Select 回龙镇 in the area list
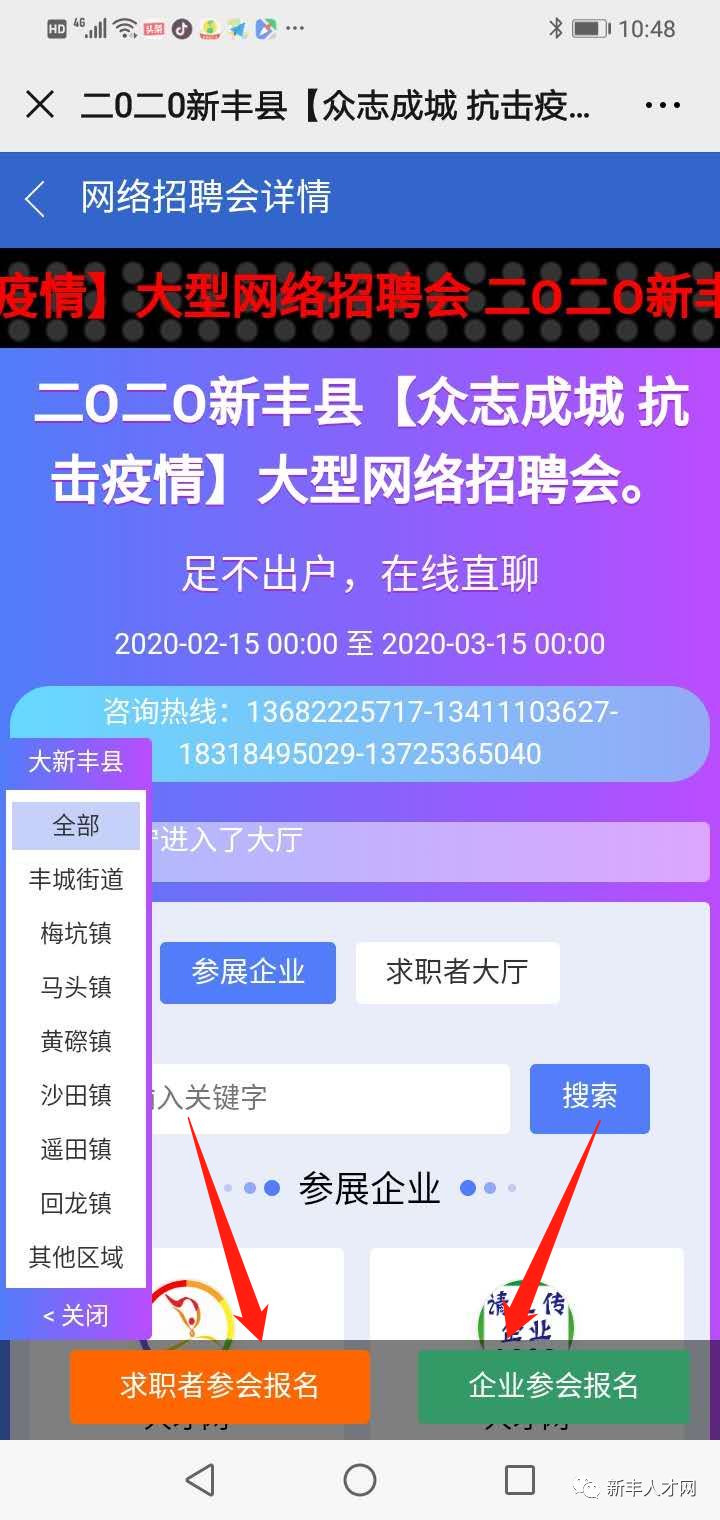The height and width of the screenshot is (1520, 720). (76, 1204)
